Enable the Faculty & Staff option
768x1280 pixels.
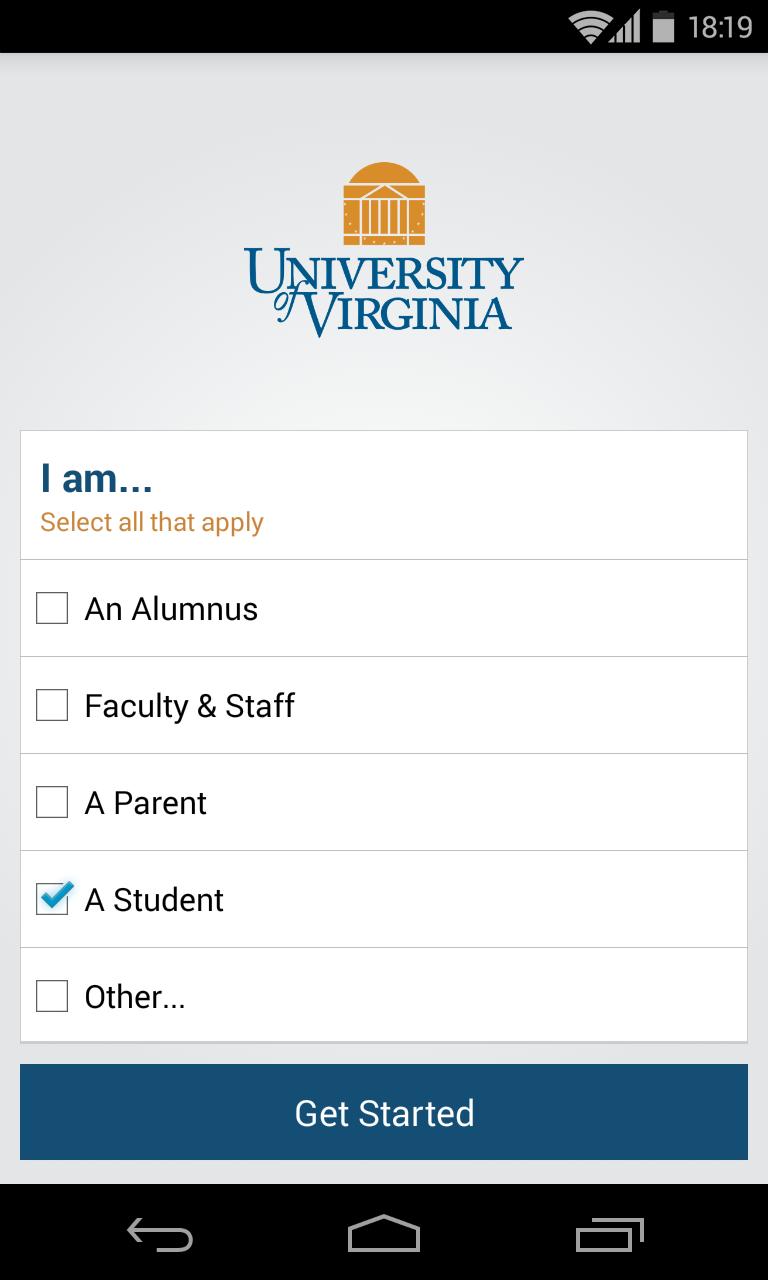[x=52, y=704]
